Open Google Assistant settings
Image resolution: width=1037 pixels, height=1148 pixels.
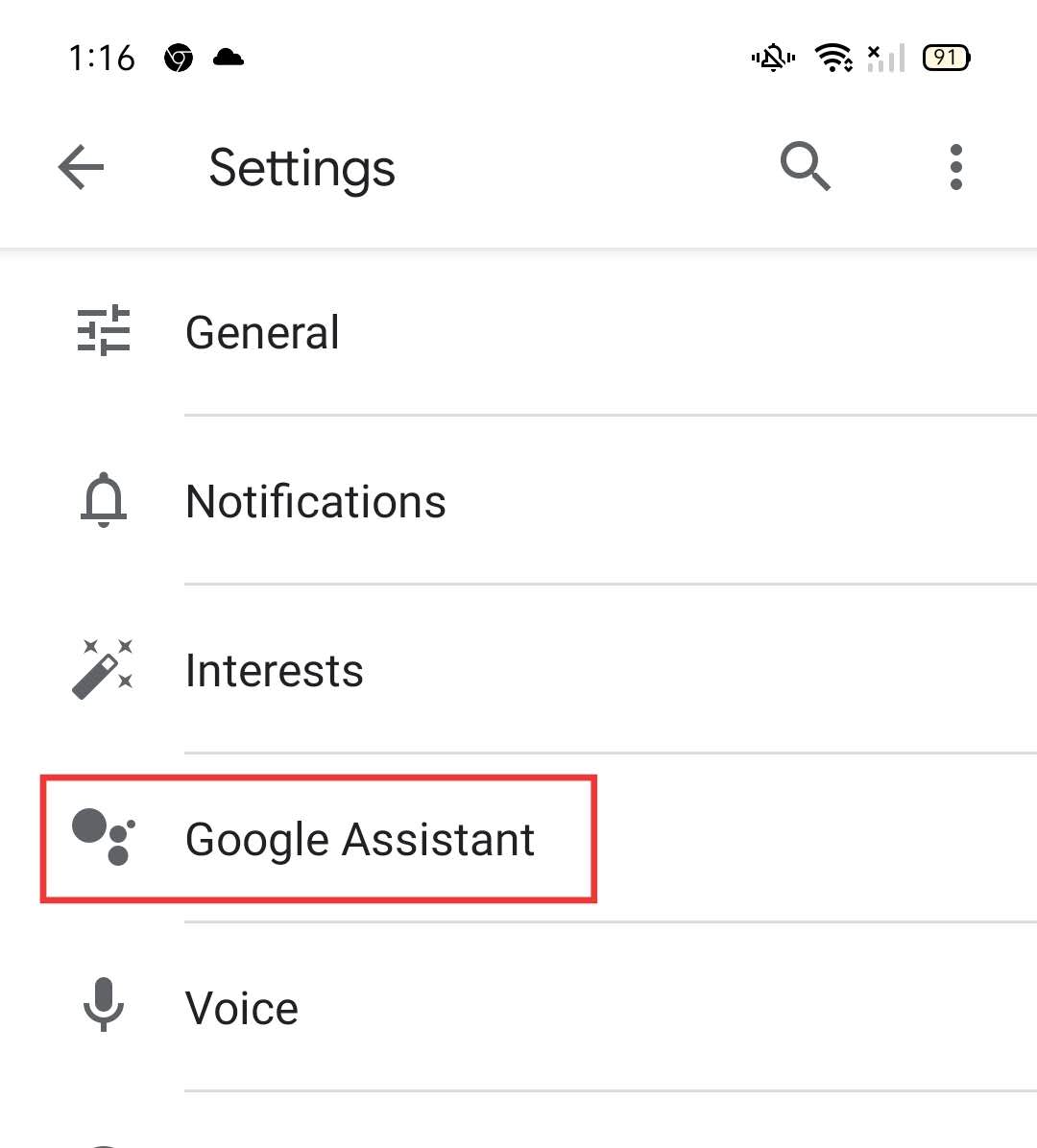click(359, 839)
